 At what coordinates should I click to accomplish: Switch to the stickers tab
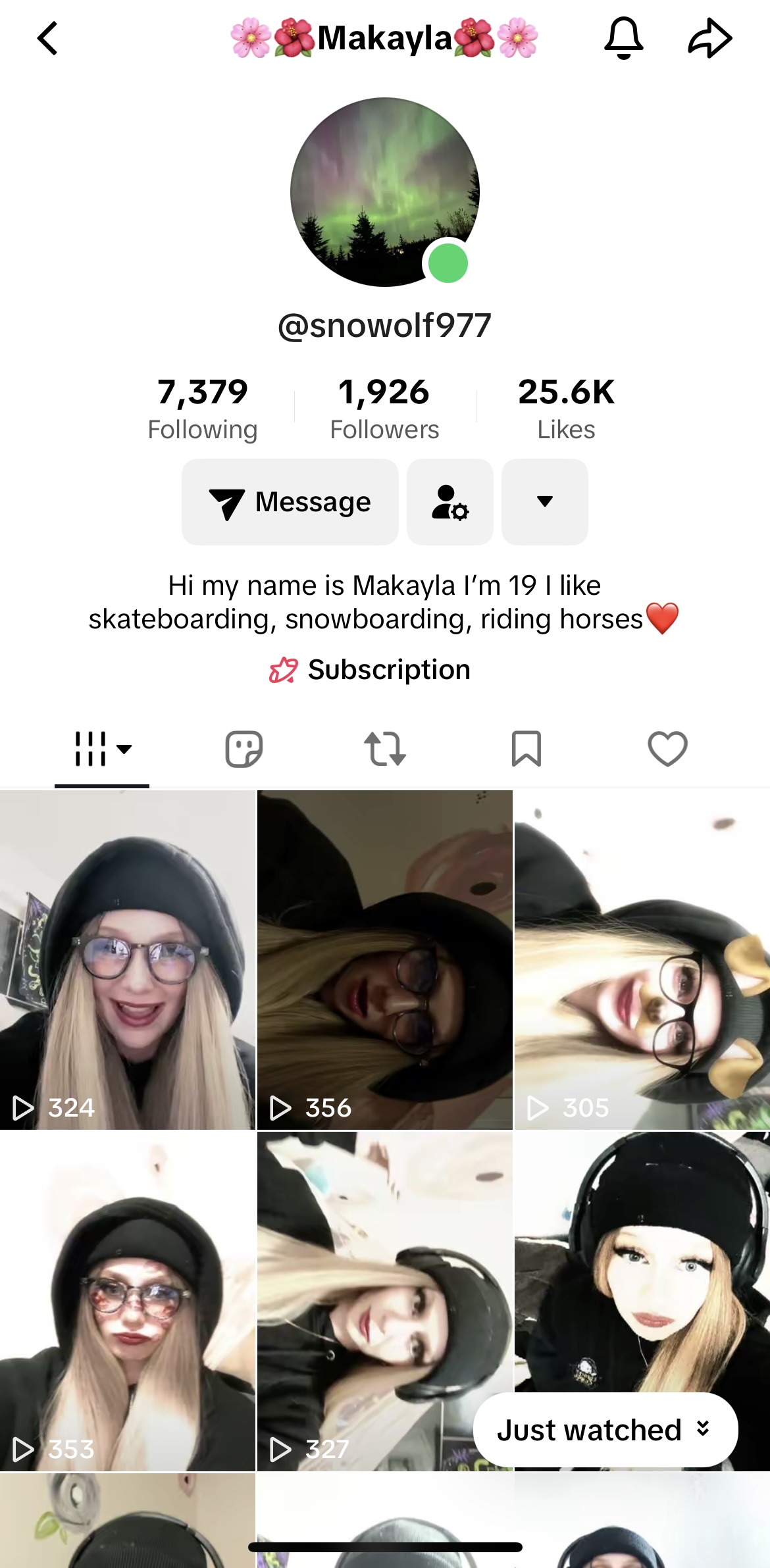point(244,749)
